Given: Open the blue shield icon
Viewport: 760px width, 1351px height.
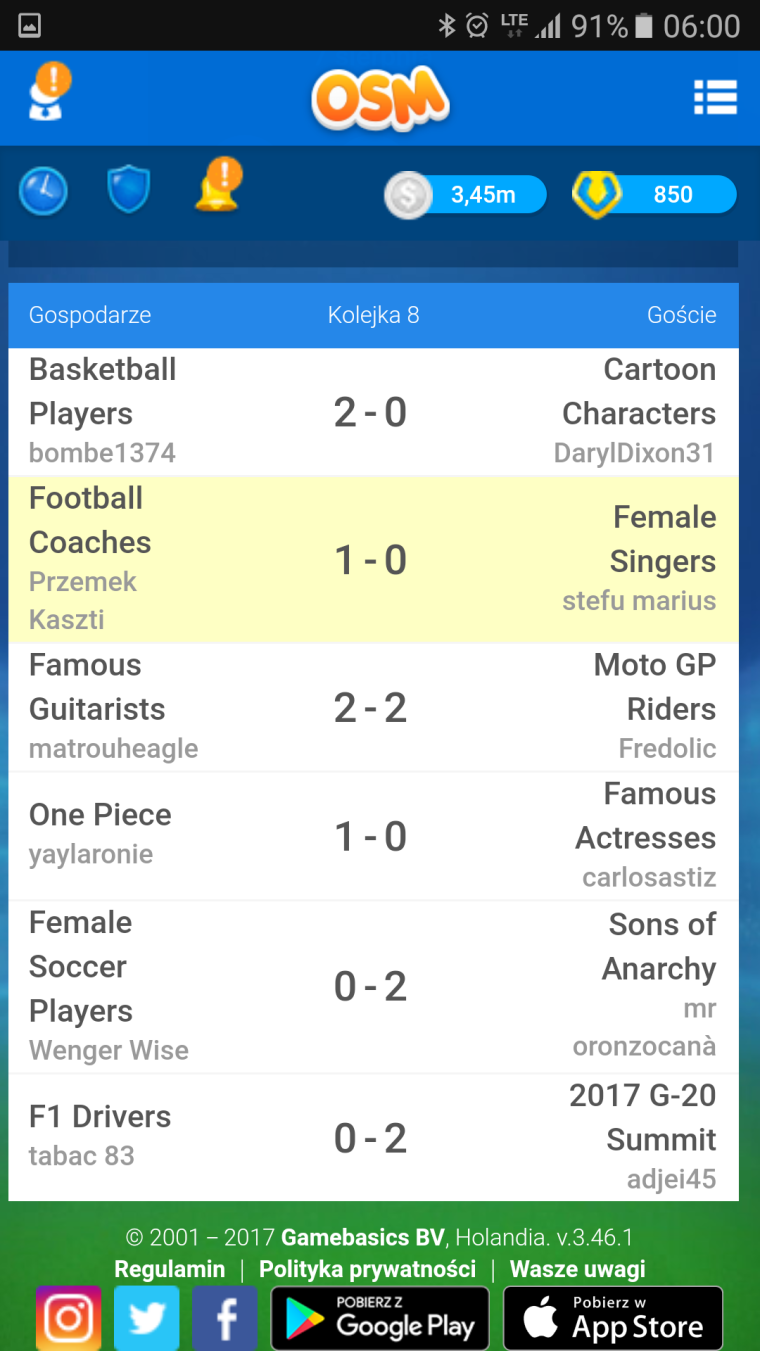Looking at the screenshot, I should click(128, 190).
